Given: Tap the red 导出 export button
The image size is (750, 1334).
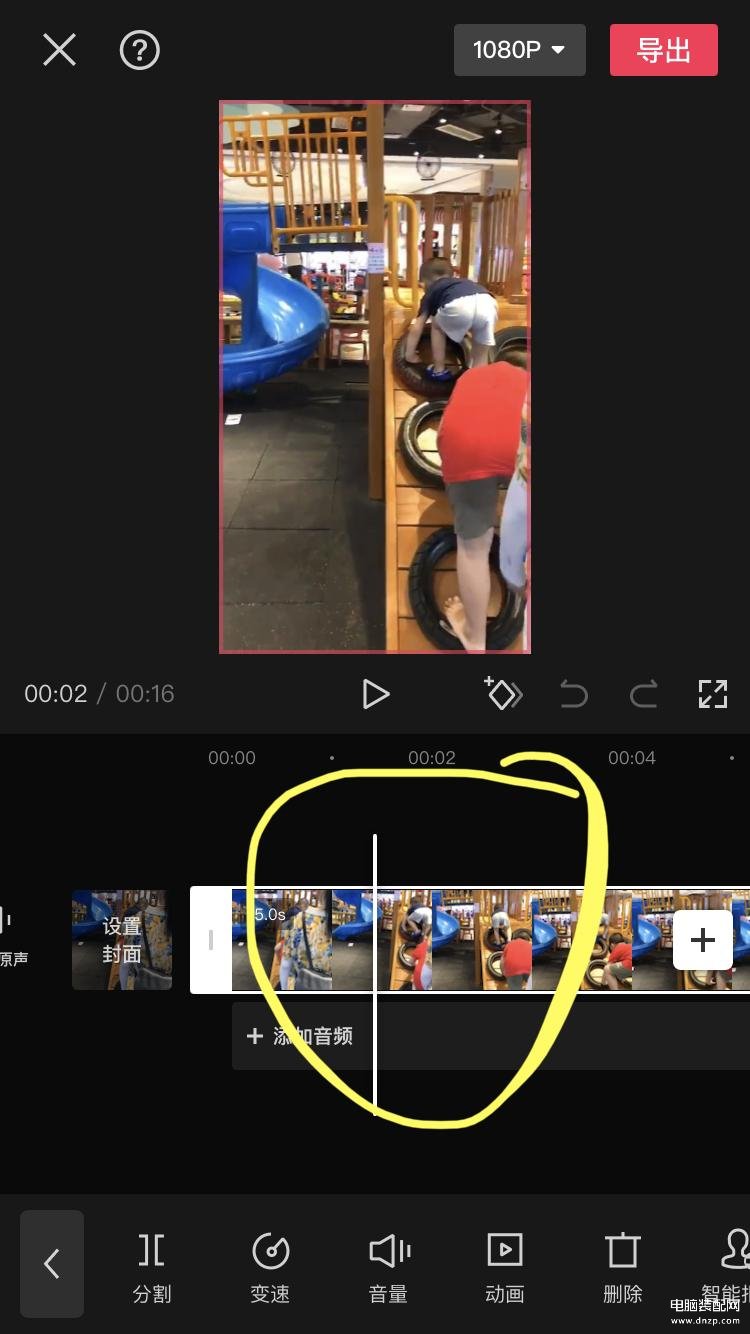Looking at the screenshot, I should pyautogui.click(x=664, y=50).
